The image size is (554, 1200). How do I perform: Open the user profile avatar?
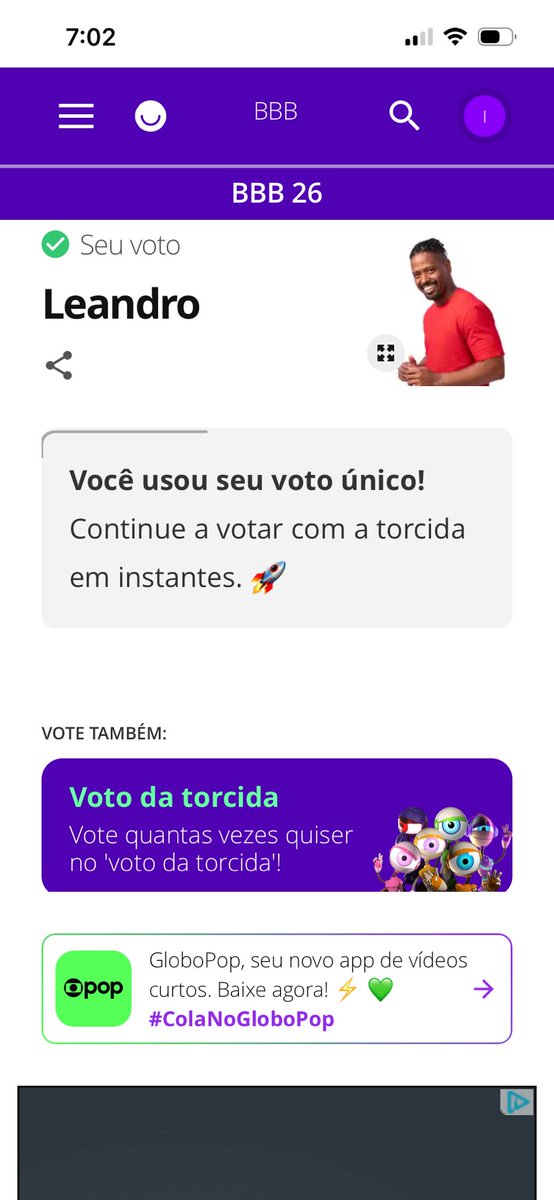[485, 117]
